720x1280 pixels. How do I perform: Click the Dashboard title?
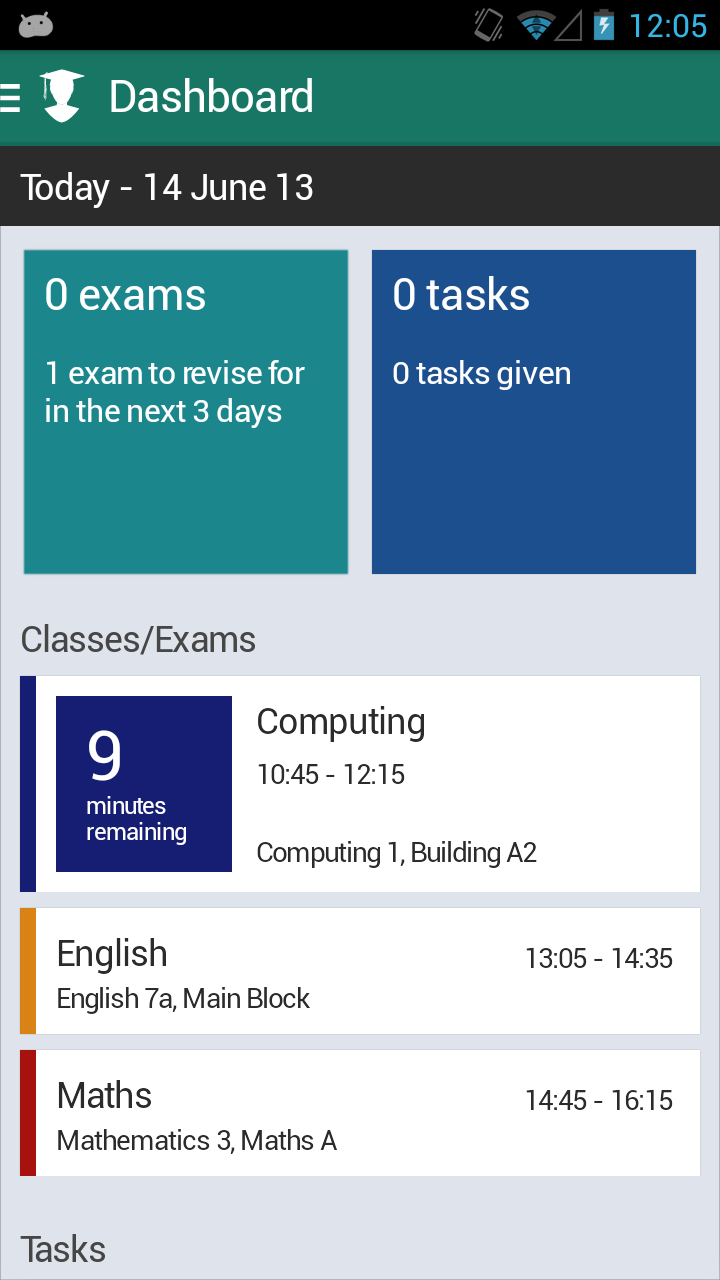click(212, 96)
